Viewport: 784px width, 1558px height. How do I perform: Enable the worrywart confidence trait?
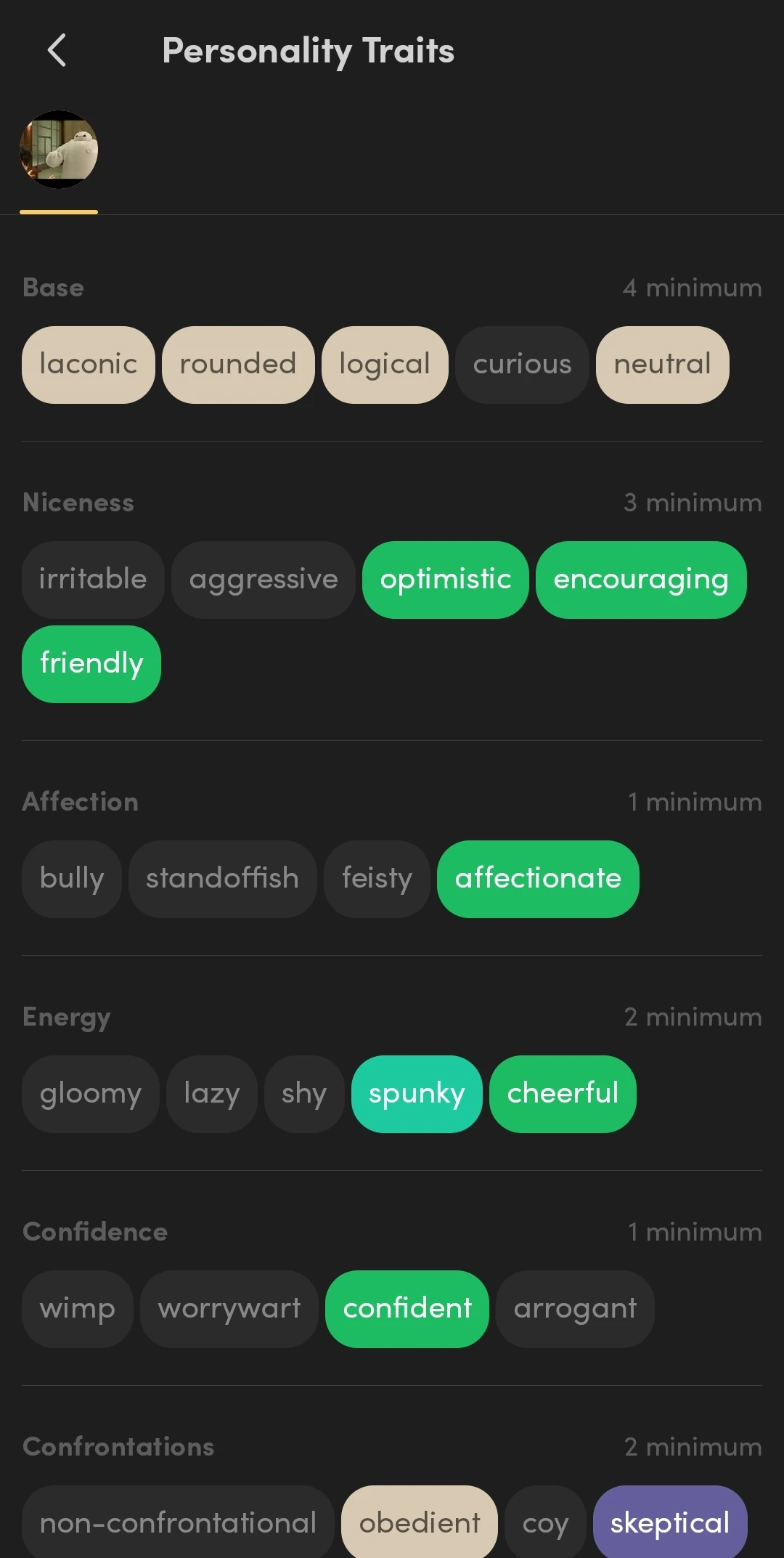click(229, 1308)
